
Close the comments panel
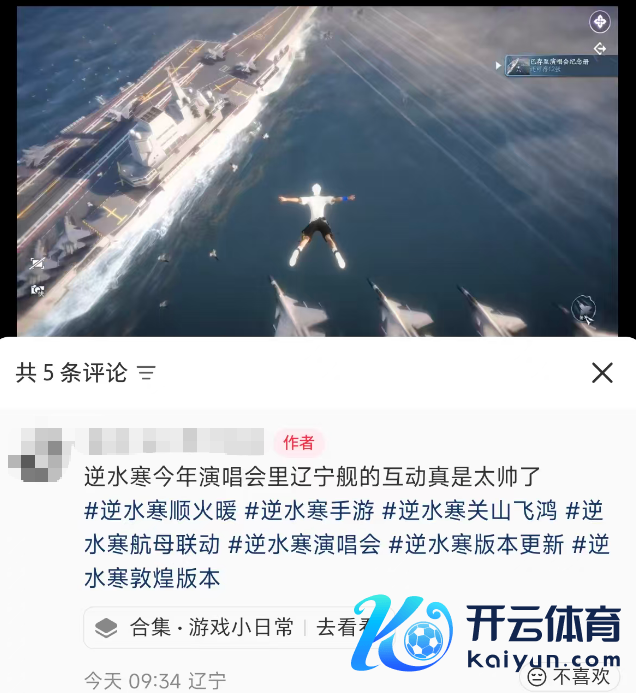click(602, 373)
